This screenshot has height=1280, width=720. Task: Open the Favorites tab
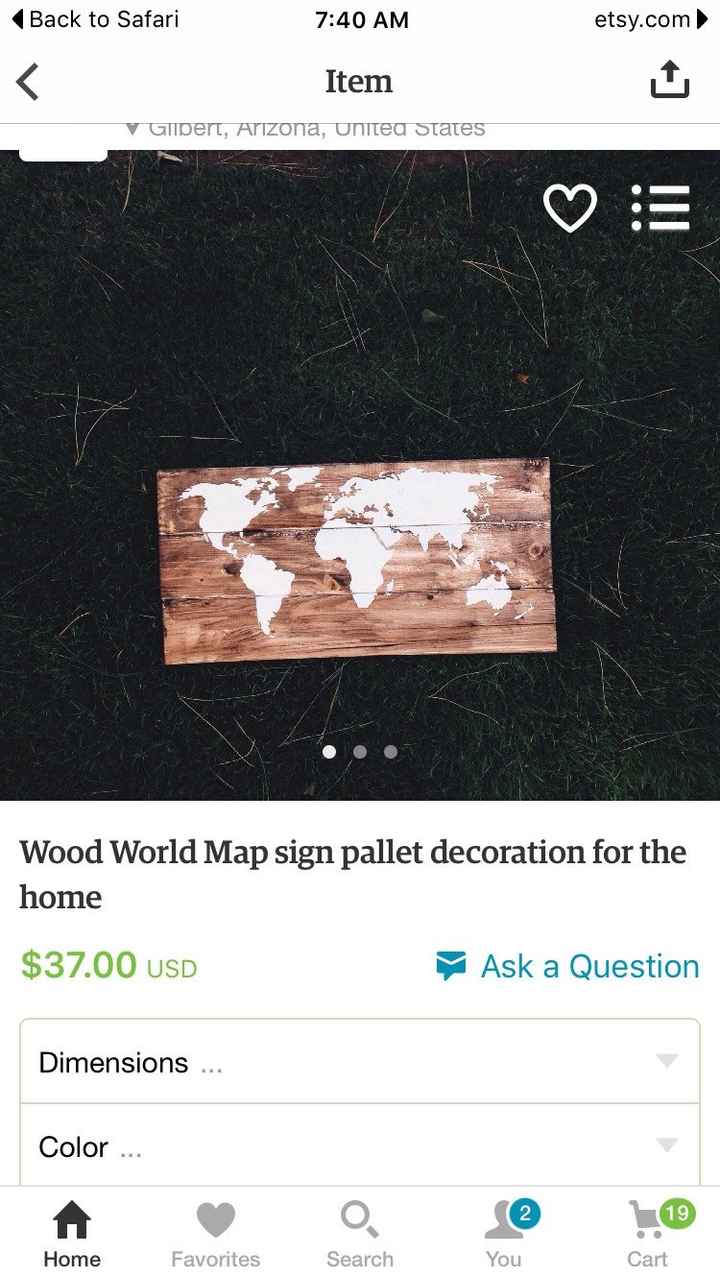[215, 1235]
